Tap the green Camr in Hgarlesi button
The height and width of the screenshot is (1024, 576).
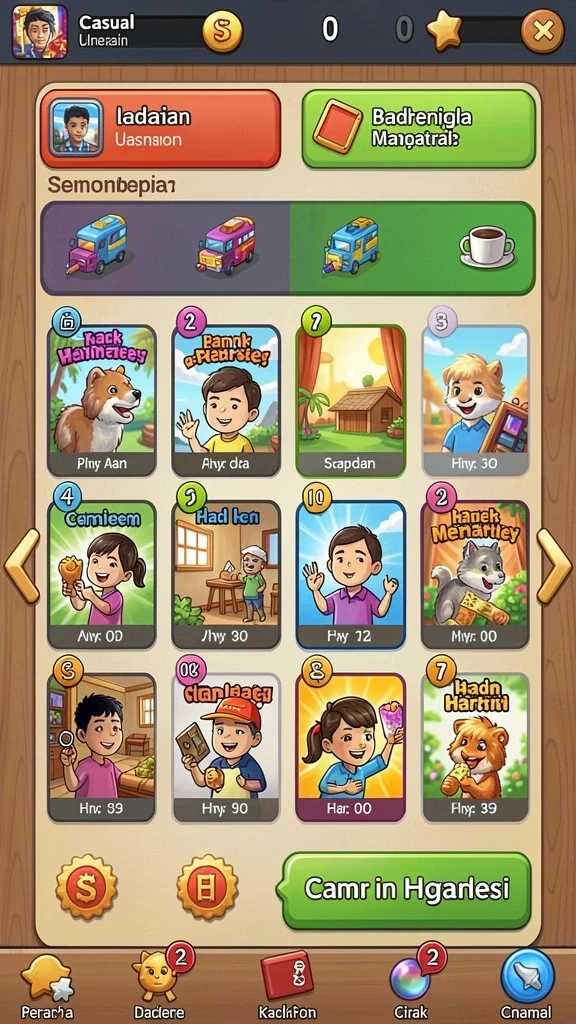point(406,890)
